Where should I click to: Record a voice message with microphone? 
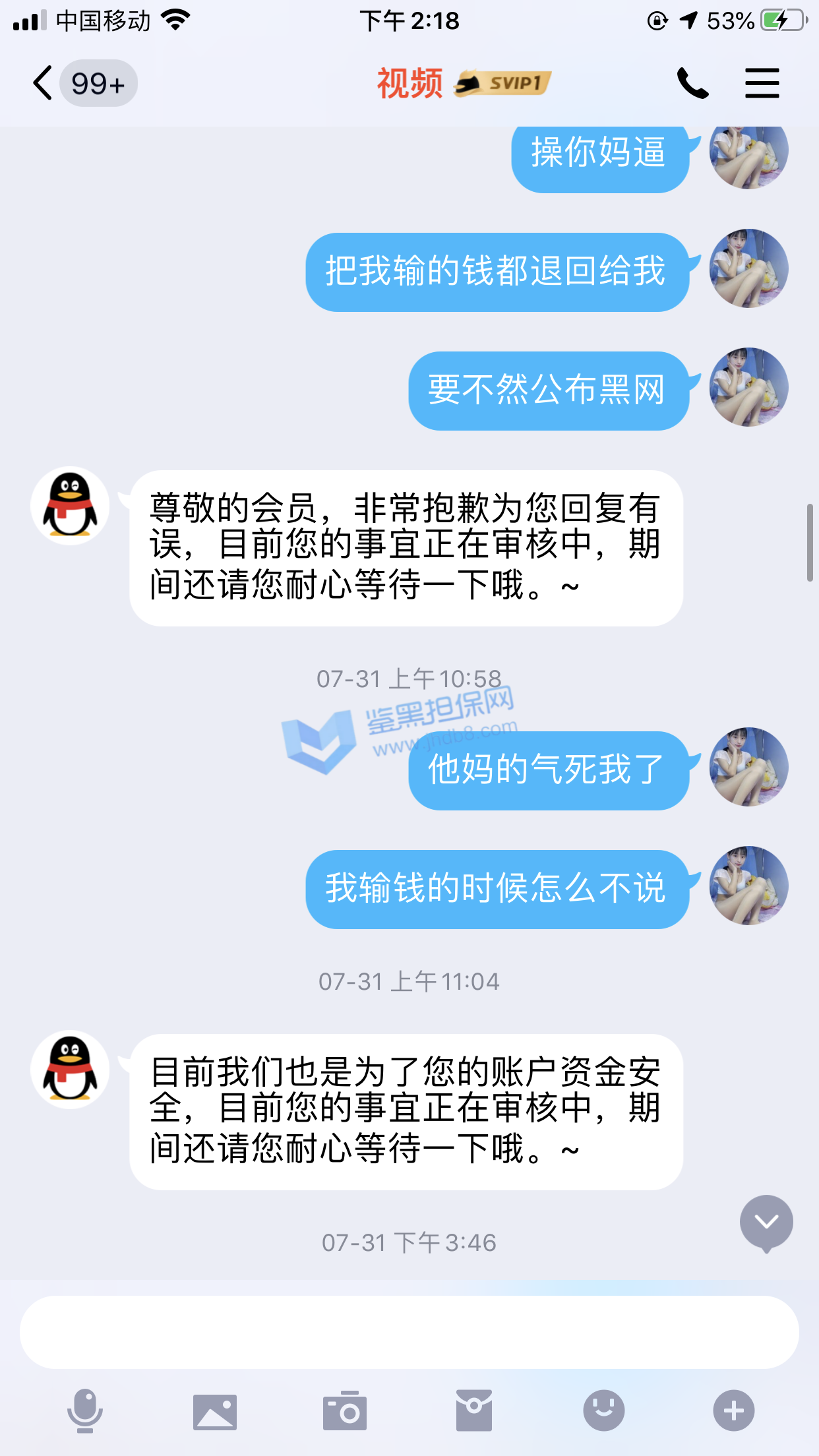pyautogui.click(x=85, y=1411)
